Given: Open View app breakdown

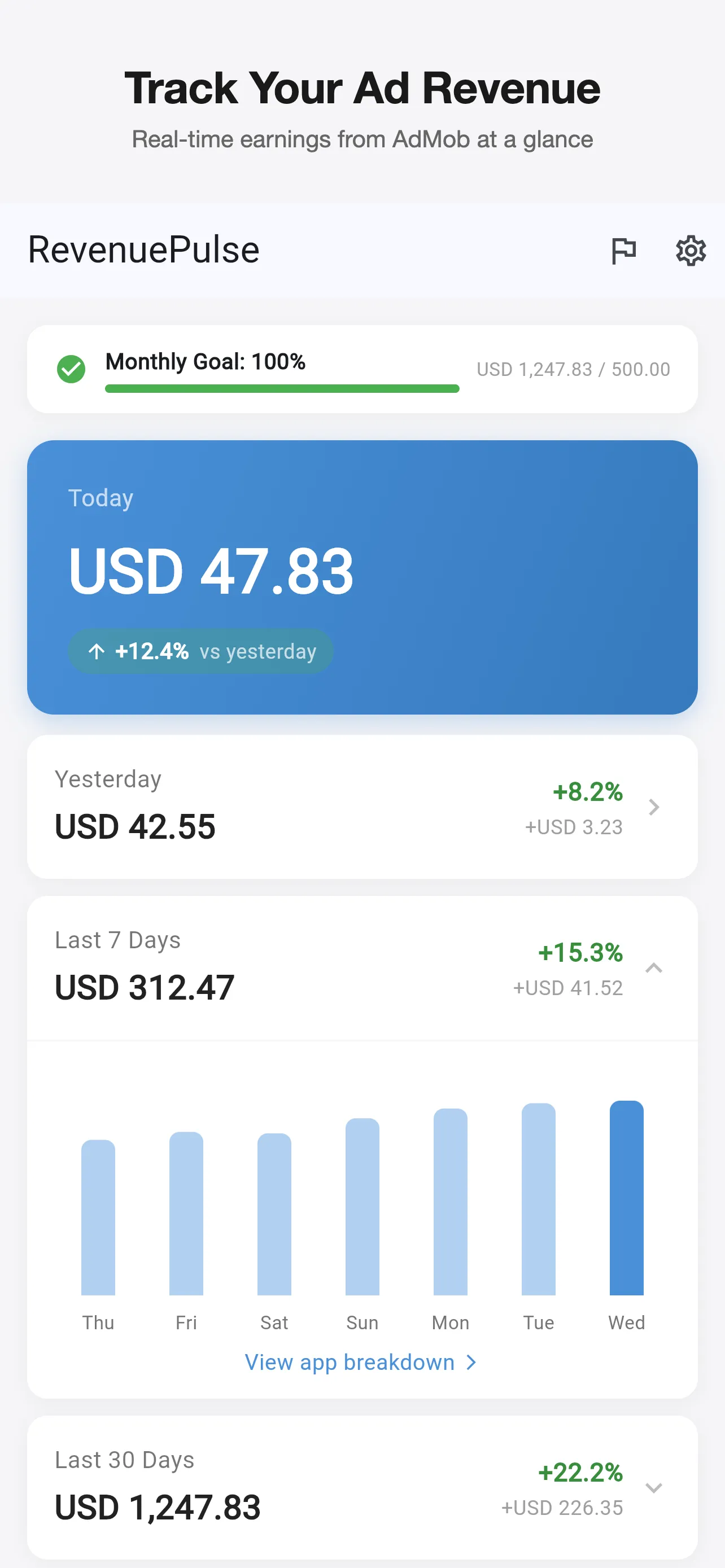Looking at the screenshot, I should [x=361, y=1362].
